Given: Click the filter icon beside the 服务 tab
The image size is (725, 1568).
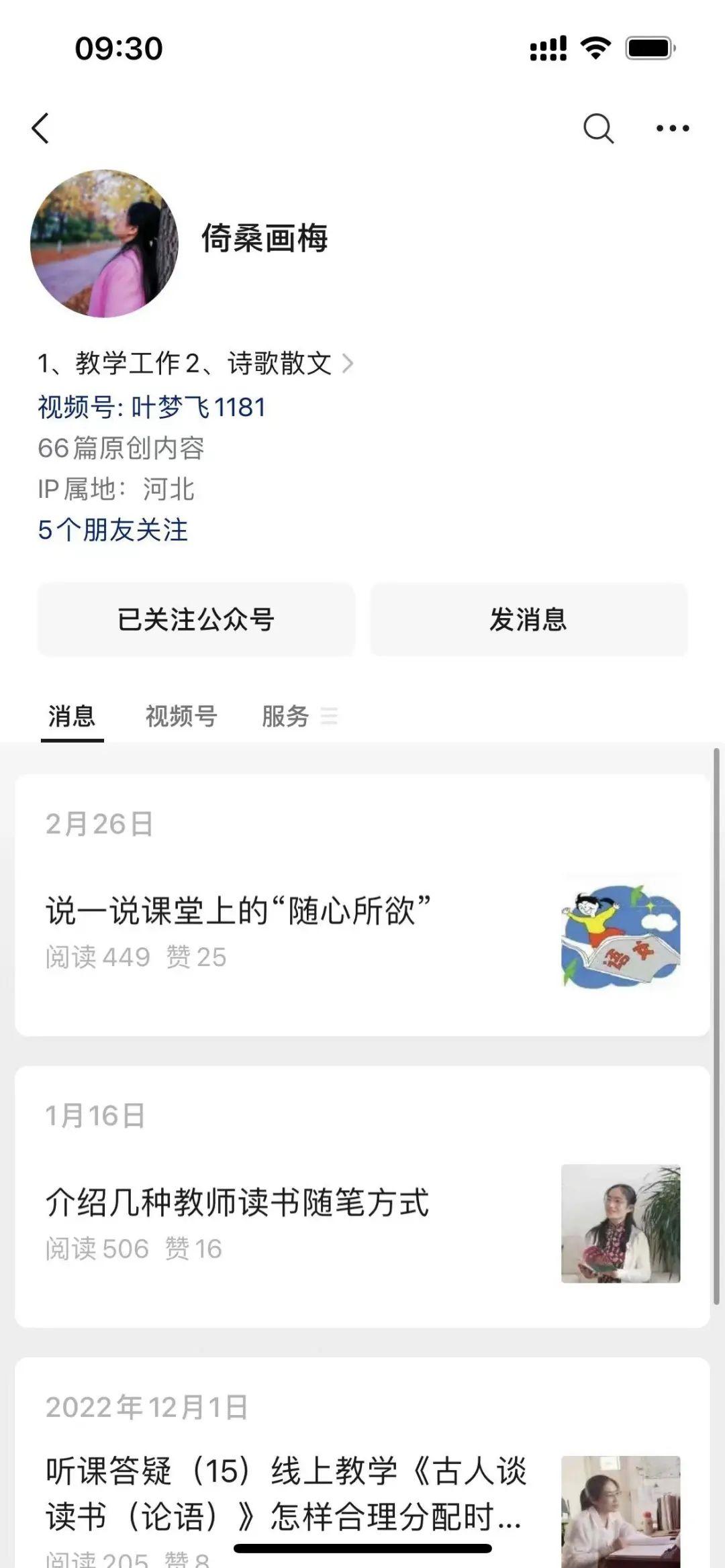Looking at the screenshot, I should [x=328, y=718].
